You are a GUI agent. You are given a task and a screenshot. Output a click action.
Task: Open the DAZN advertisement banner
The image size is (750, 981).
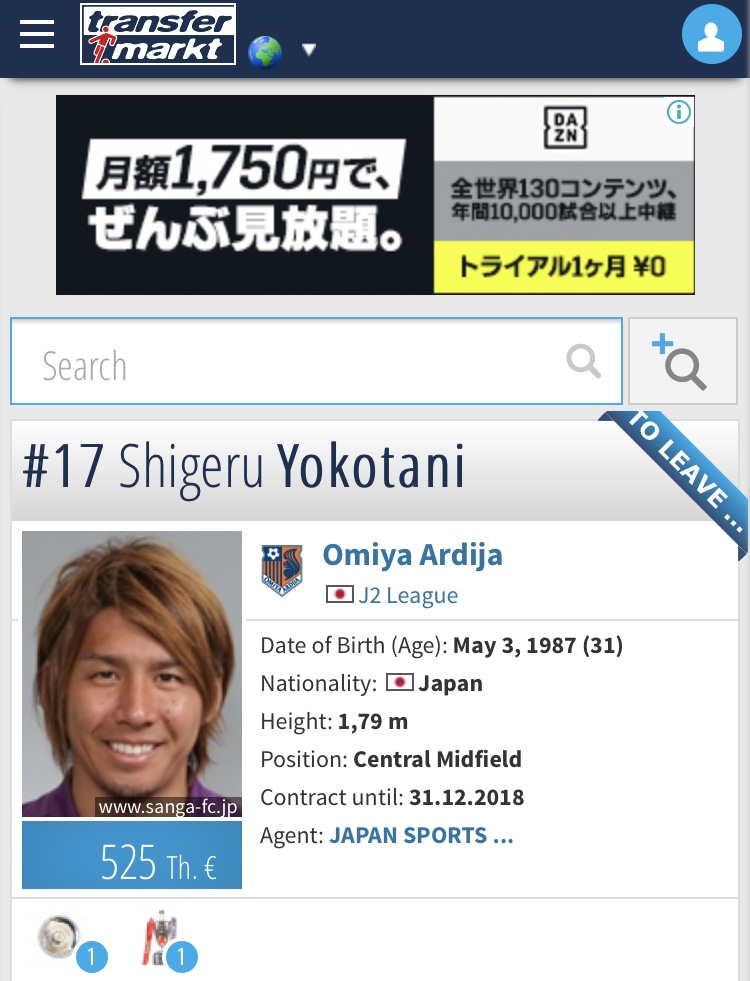[x=374, y=195]
